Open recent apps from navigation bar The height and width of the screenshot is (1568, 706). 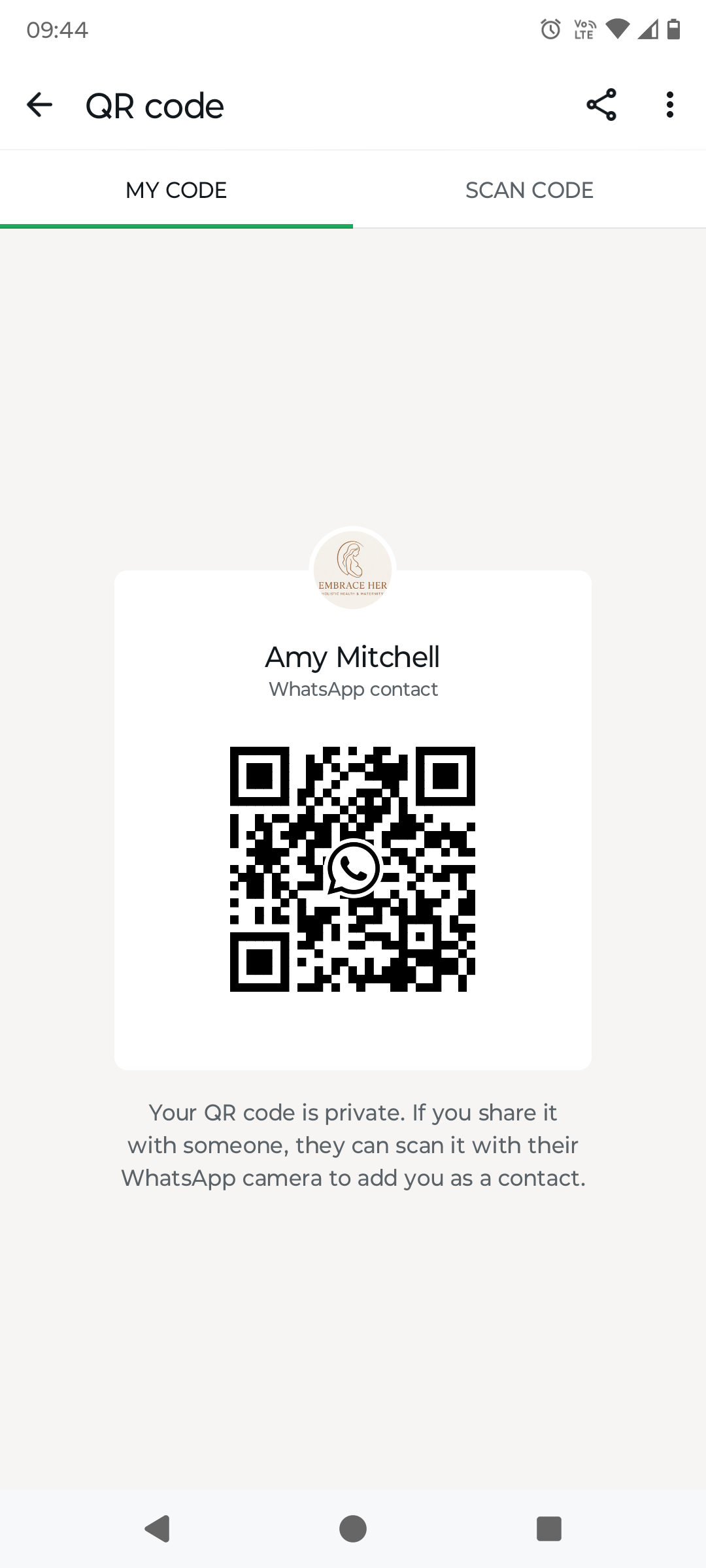pos(549,1529)
